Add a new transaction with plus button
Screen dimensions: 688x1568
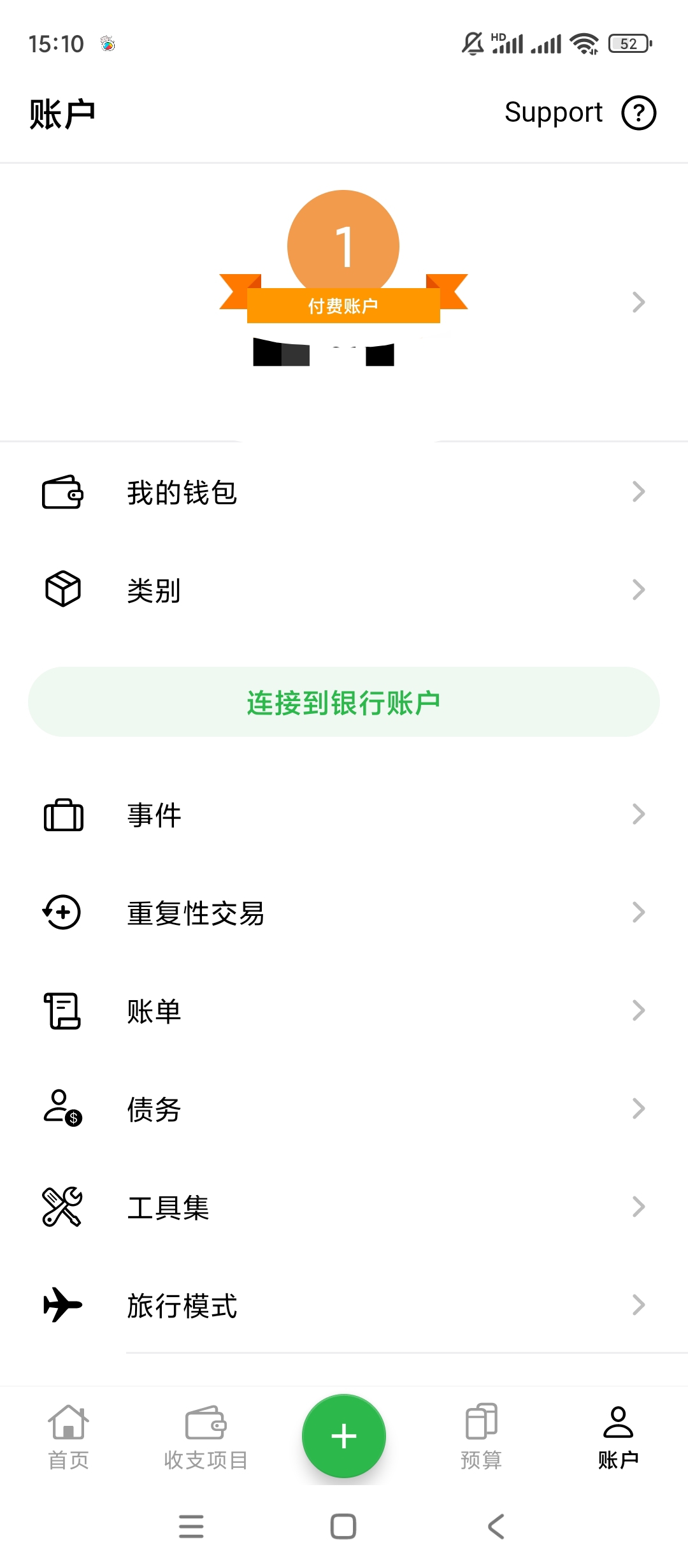(344, 1435)
